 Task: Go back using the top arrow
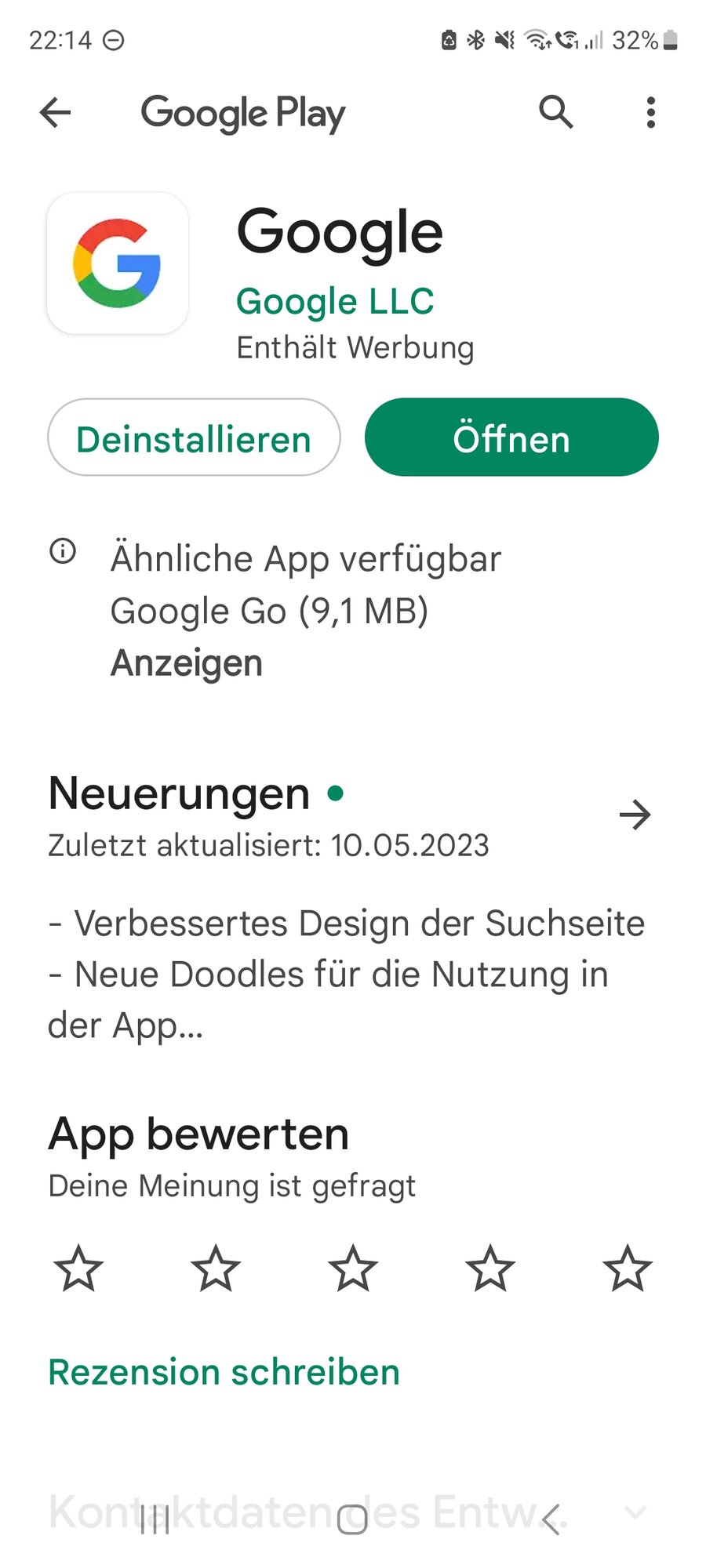55,113
